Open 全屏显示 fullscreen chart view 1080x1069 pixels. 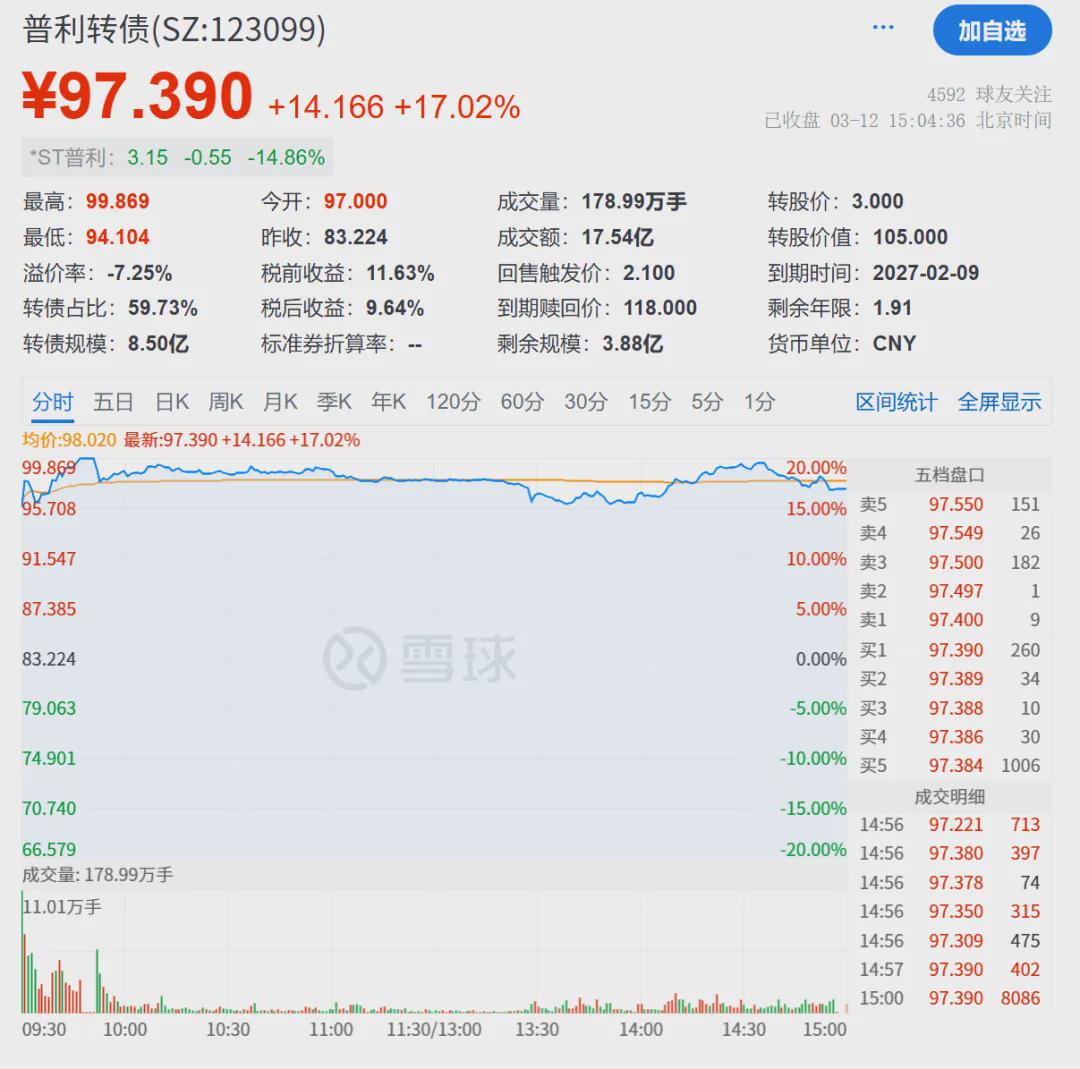(x=999, y=402)
